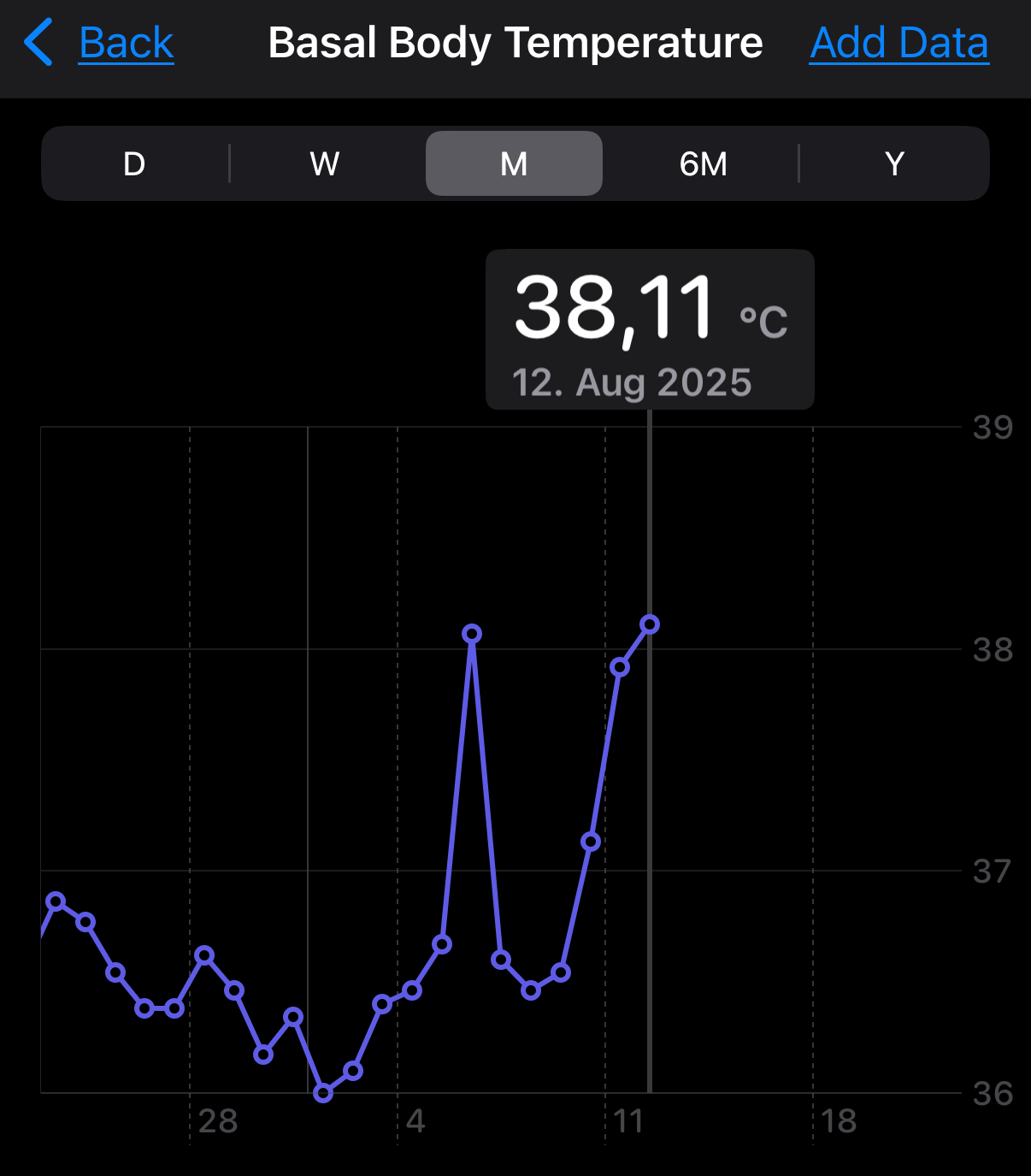Select the week (W) range
Viewport: 1031px width, 1176px height.
[325, 163]
